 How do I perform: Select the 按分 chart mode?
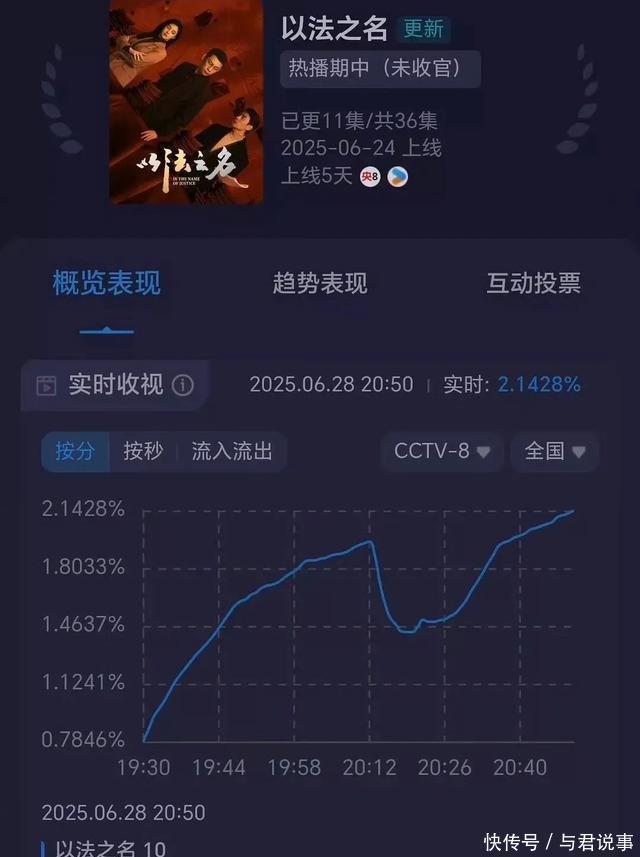point(74,451)
